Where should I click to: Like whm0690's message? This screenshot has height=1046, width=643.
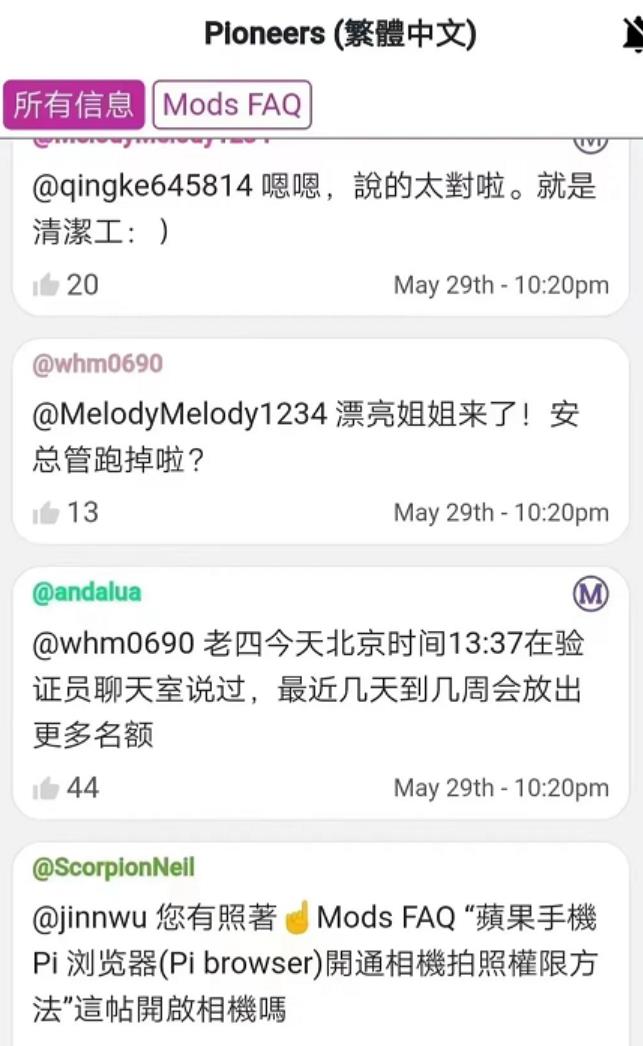pos(46,513)
